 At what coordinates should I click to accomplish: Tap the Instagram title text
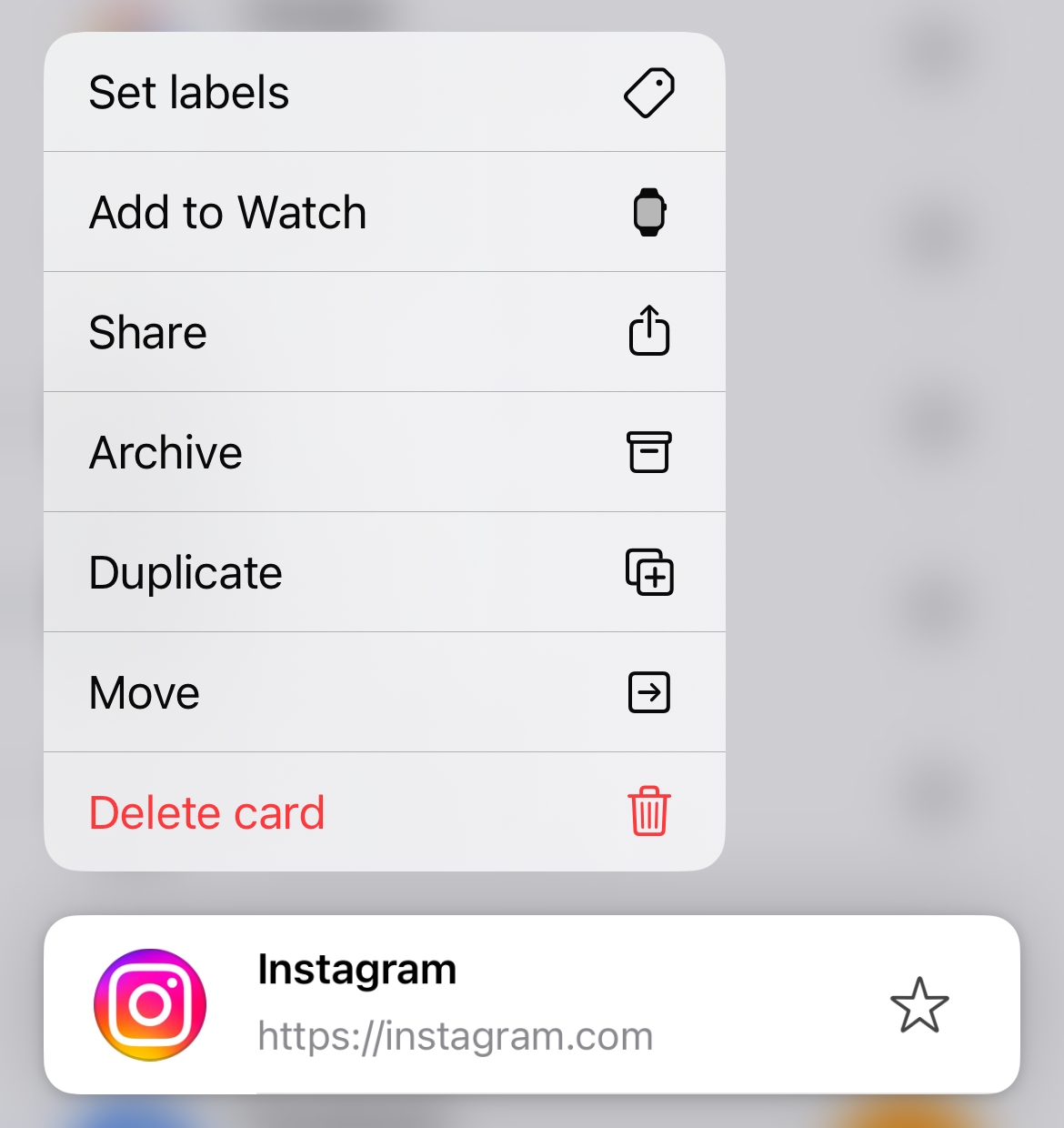click(x=357, y=969)
